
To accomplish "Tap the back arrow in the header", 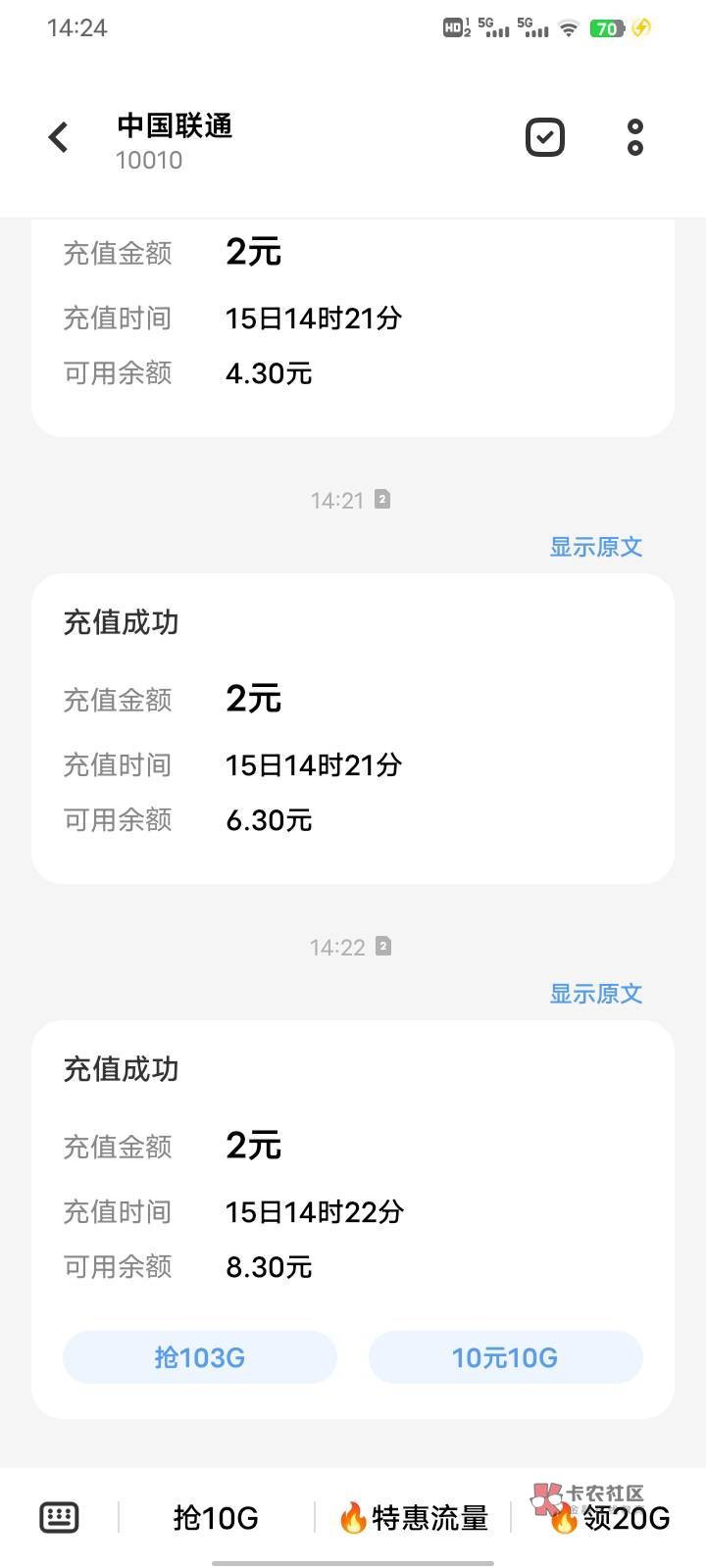I will [58, 137].
